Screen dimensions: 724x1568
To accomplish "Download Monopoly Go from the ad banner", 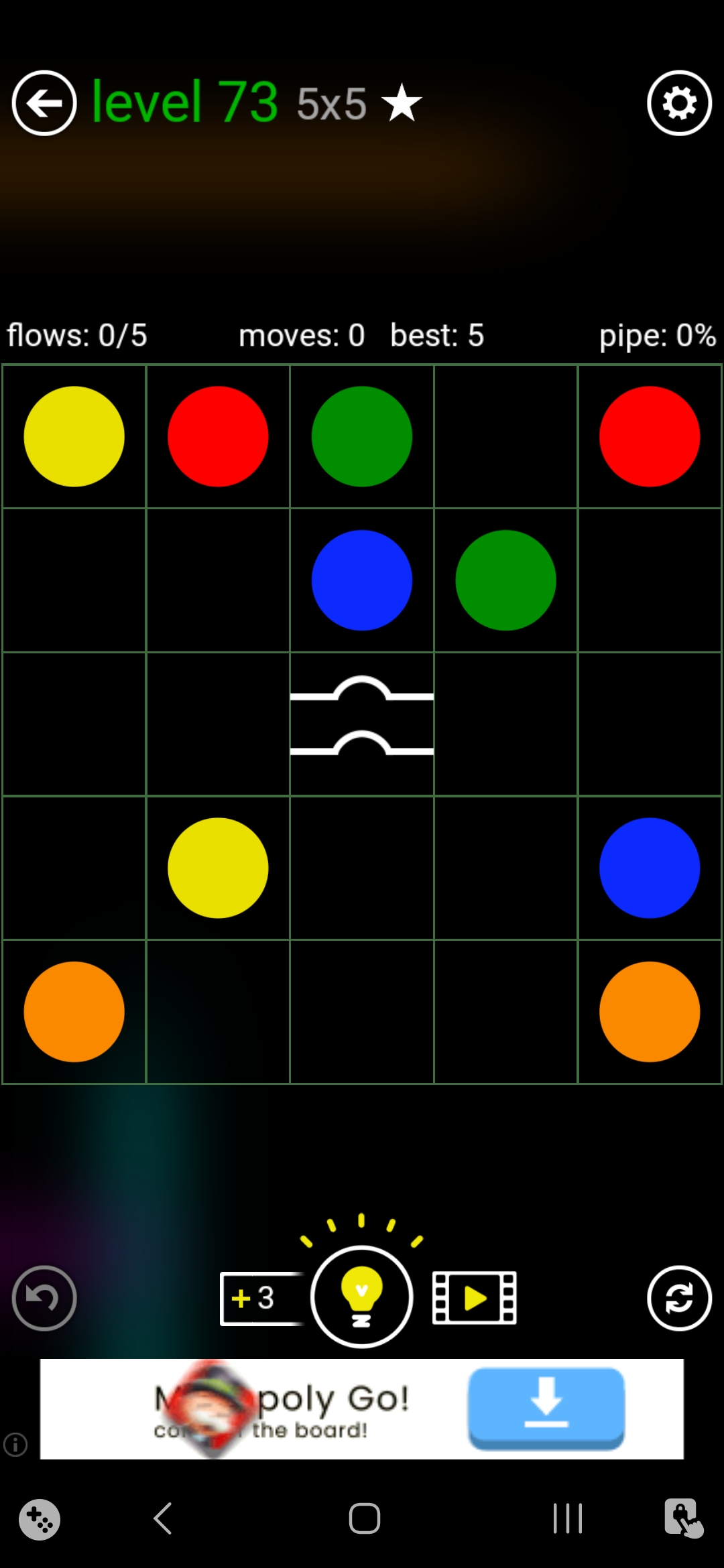I will (546, 1408).
